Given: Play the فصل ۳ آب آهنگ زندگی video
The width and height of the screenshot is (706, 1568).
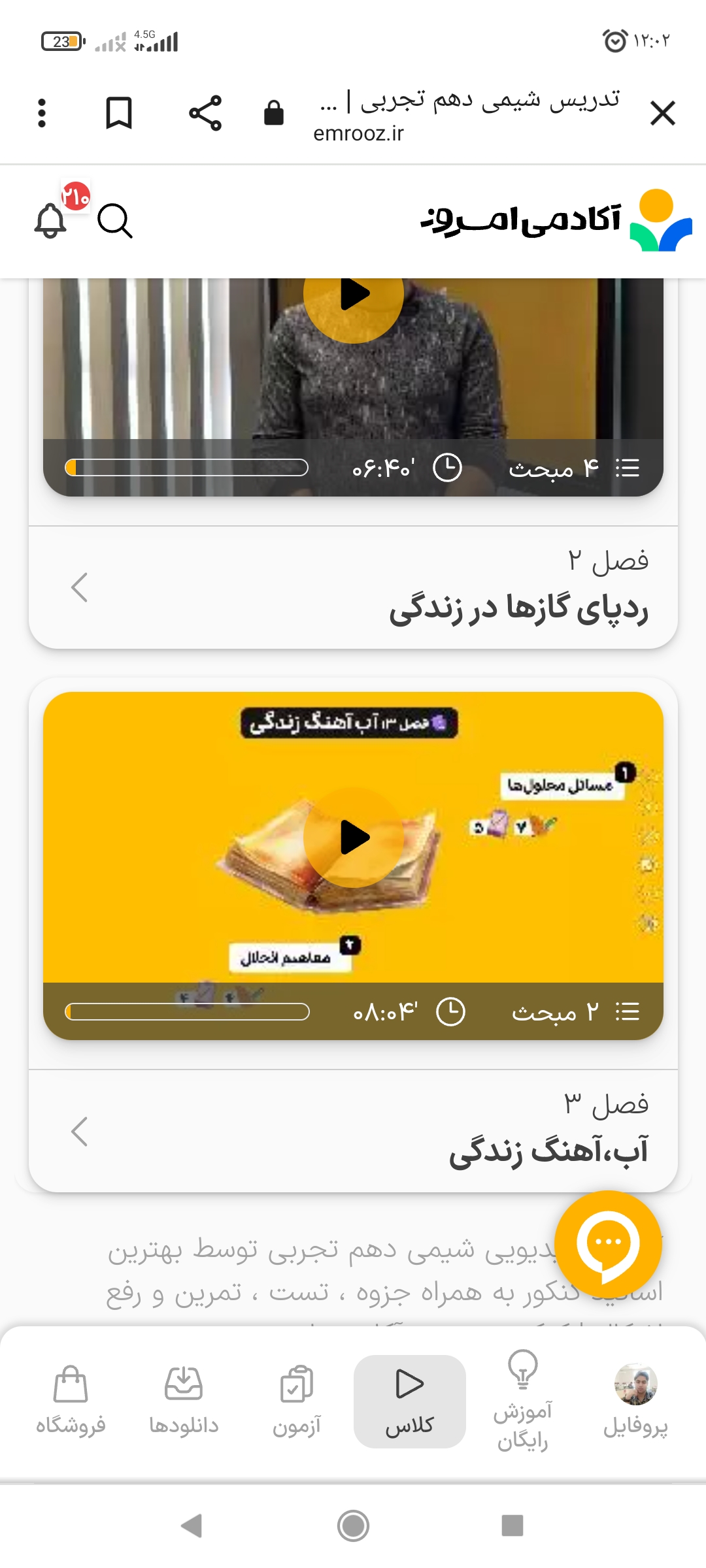Looking at the screenshot, I should click(x=354, y=838).
